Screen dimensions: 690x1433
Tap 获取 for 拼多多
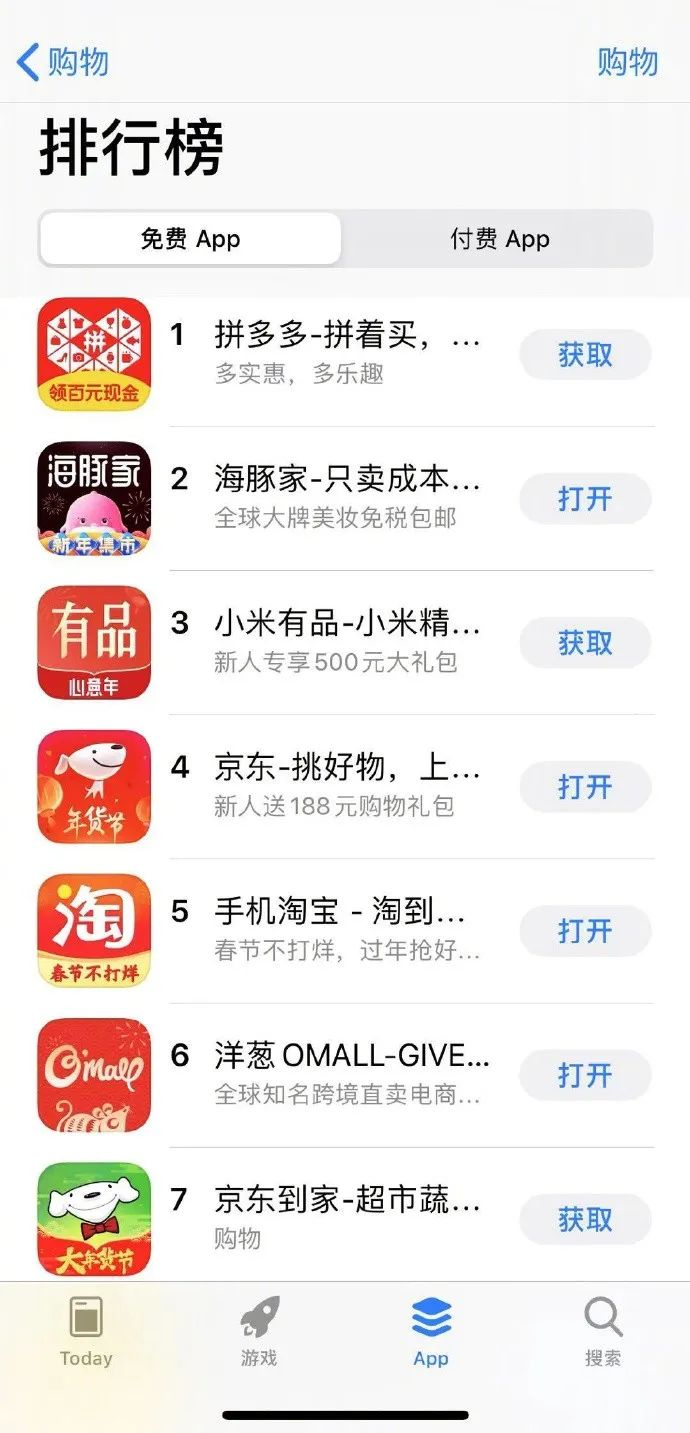(x=585, y=355)
